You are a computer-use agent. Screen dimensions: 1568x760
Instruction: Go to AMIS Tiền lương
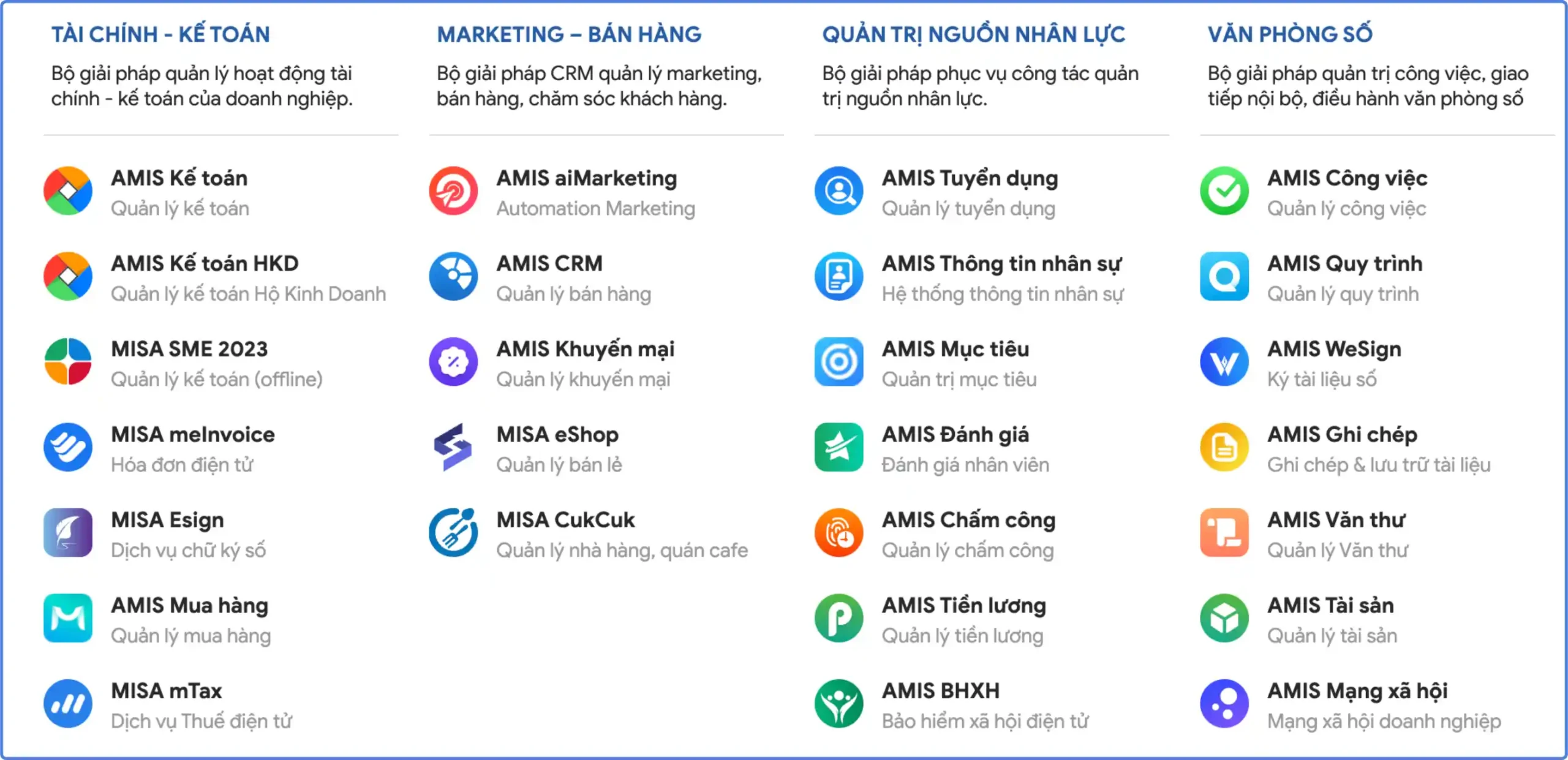[963, 606]
